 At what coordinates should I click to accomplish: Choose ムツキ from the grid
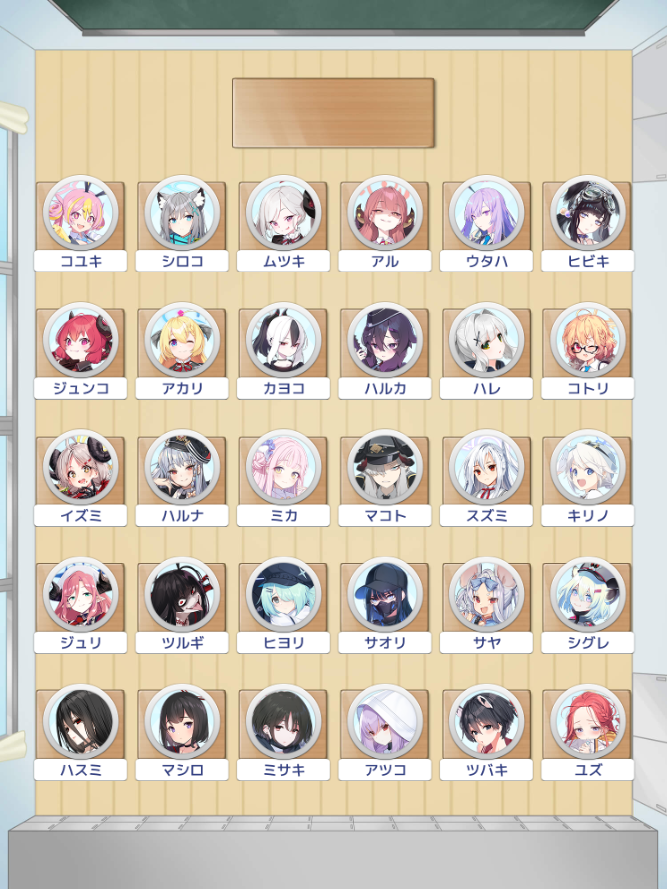click(283, 213)
